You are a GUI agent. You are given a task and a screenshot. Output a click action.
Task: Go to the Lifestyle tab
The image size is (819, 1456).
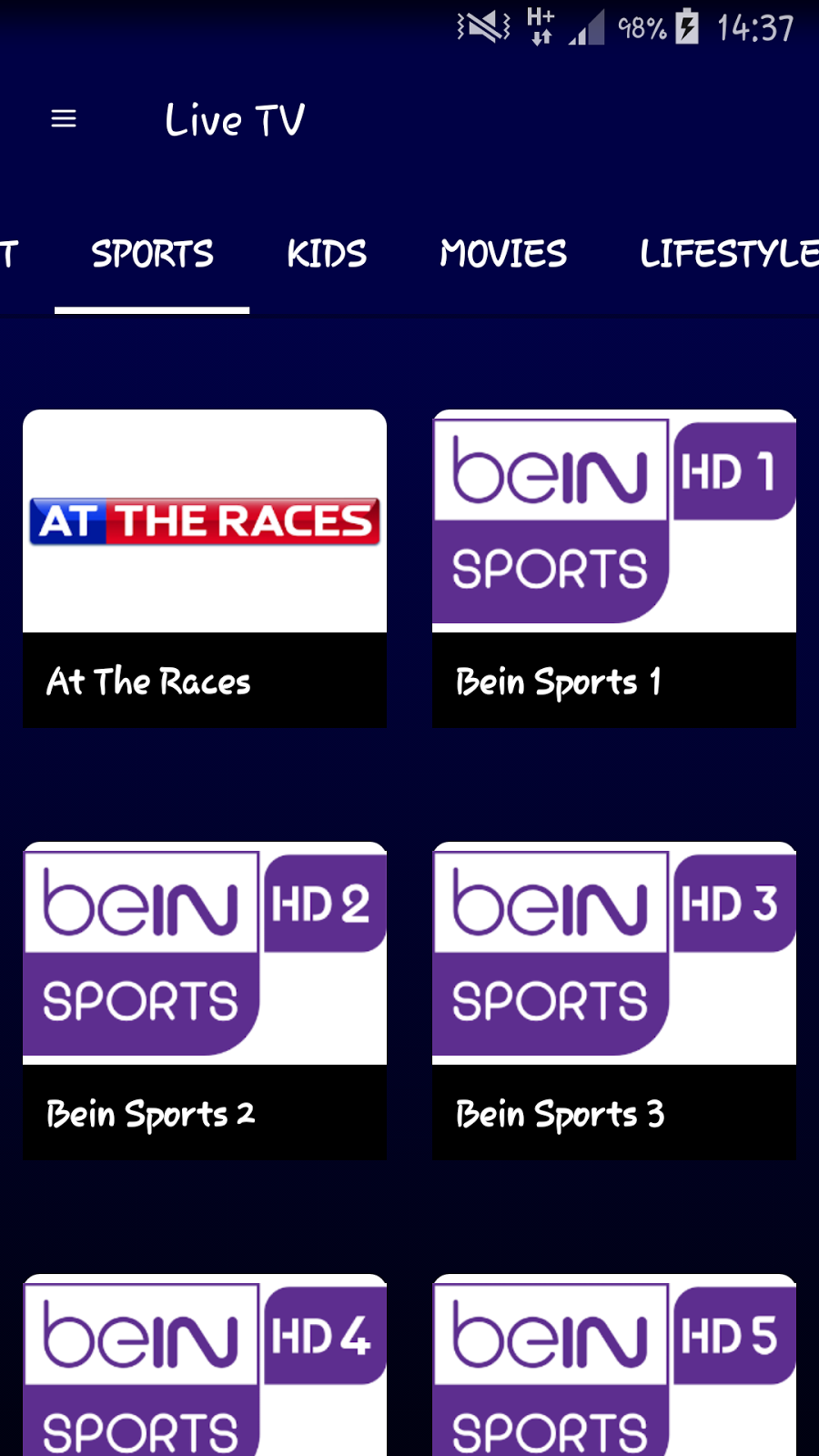[728, 254]
